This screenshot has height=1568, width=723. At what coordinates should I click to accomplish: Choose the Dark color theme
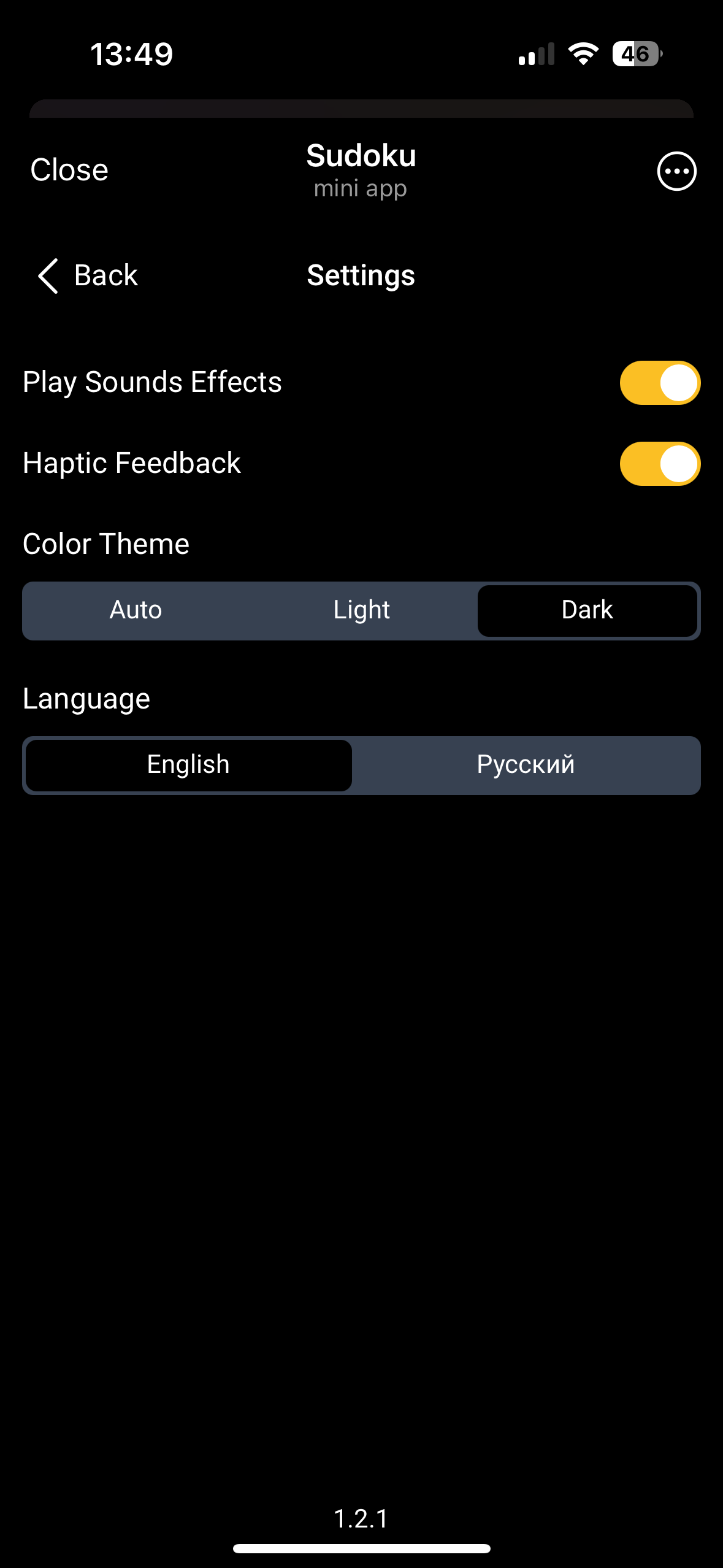point(587,610)
